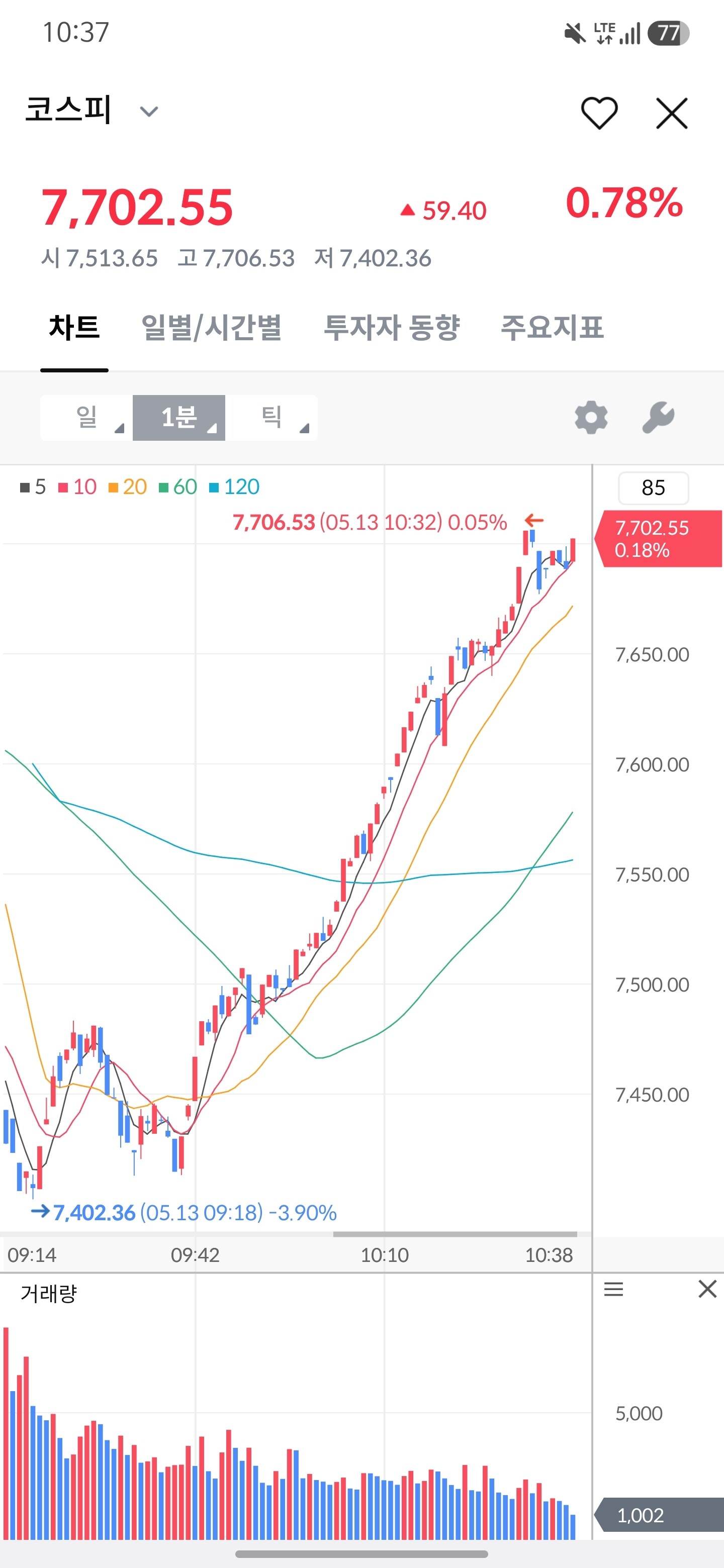
Task: Expand the 코스피 index dropdown
Action: pos(149,112)
